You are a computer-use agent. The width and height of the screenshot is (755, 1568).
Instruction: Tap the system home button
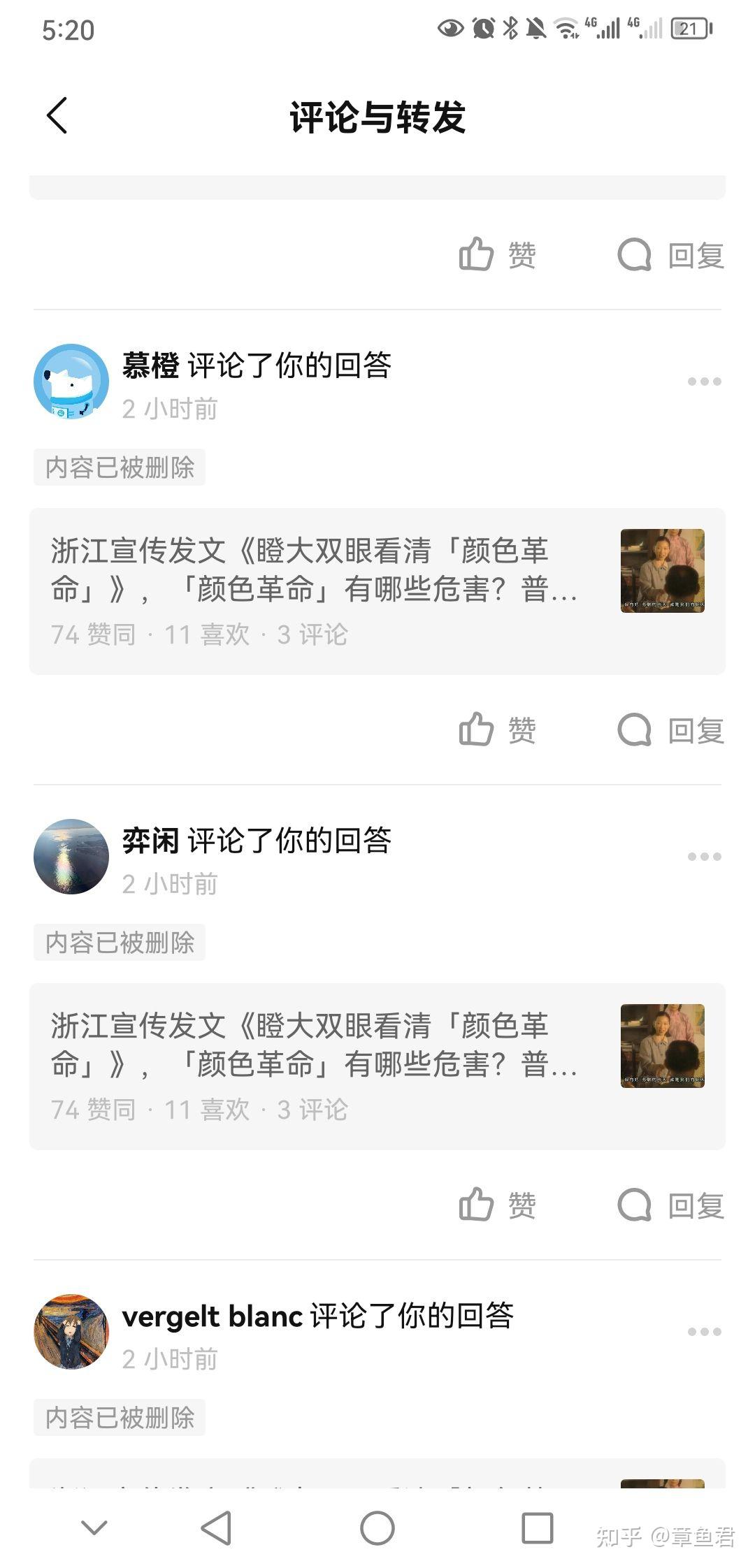(377, 1528)
